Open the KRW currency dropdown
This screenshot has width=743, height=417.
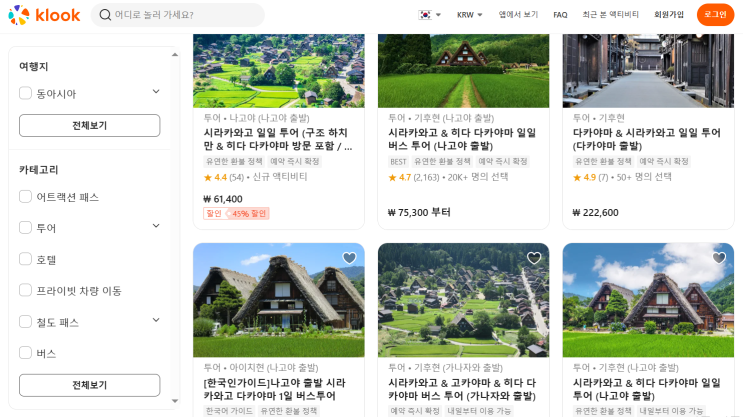point(469,15)
